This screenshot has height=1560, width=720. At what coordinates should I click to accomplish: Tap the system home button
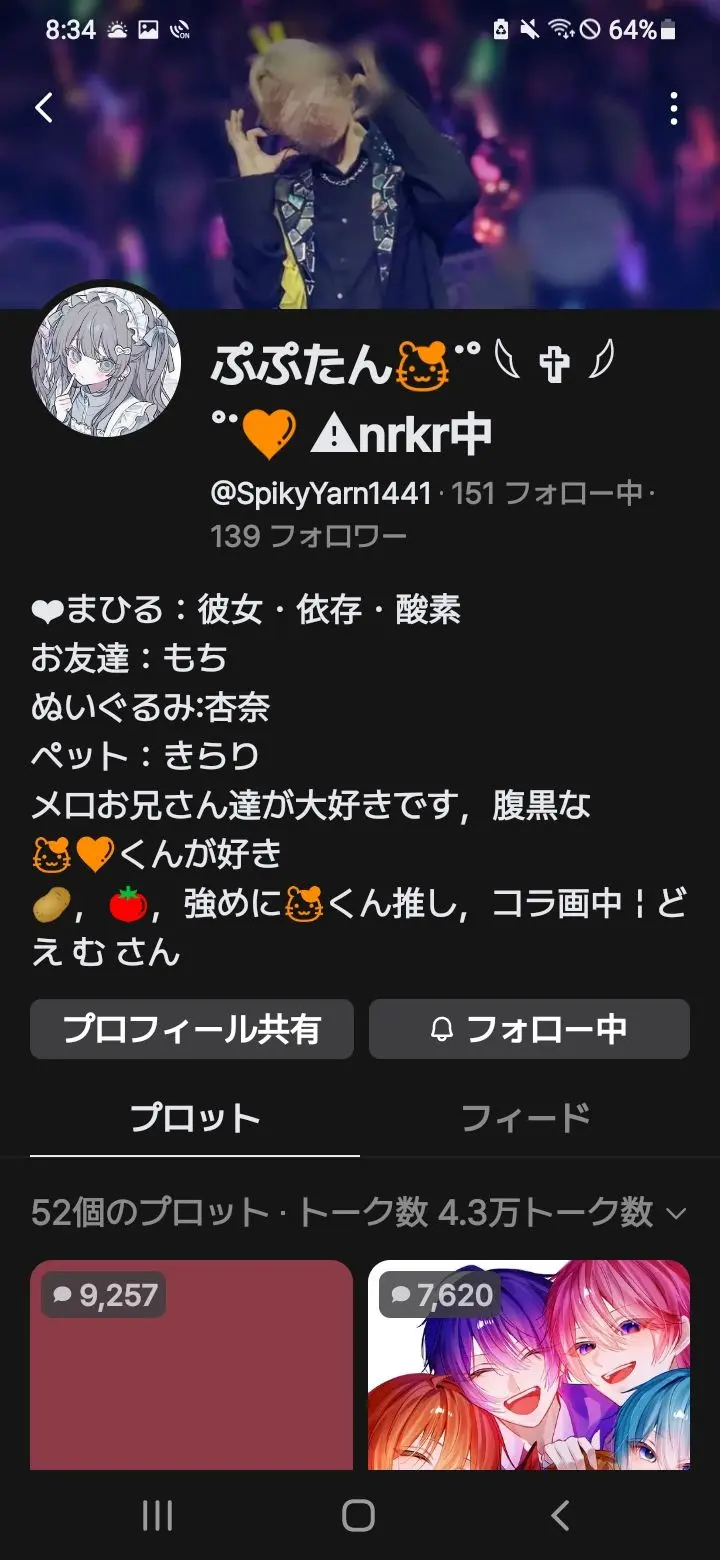tap(359, 1515)
